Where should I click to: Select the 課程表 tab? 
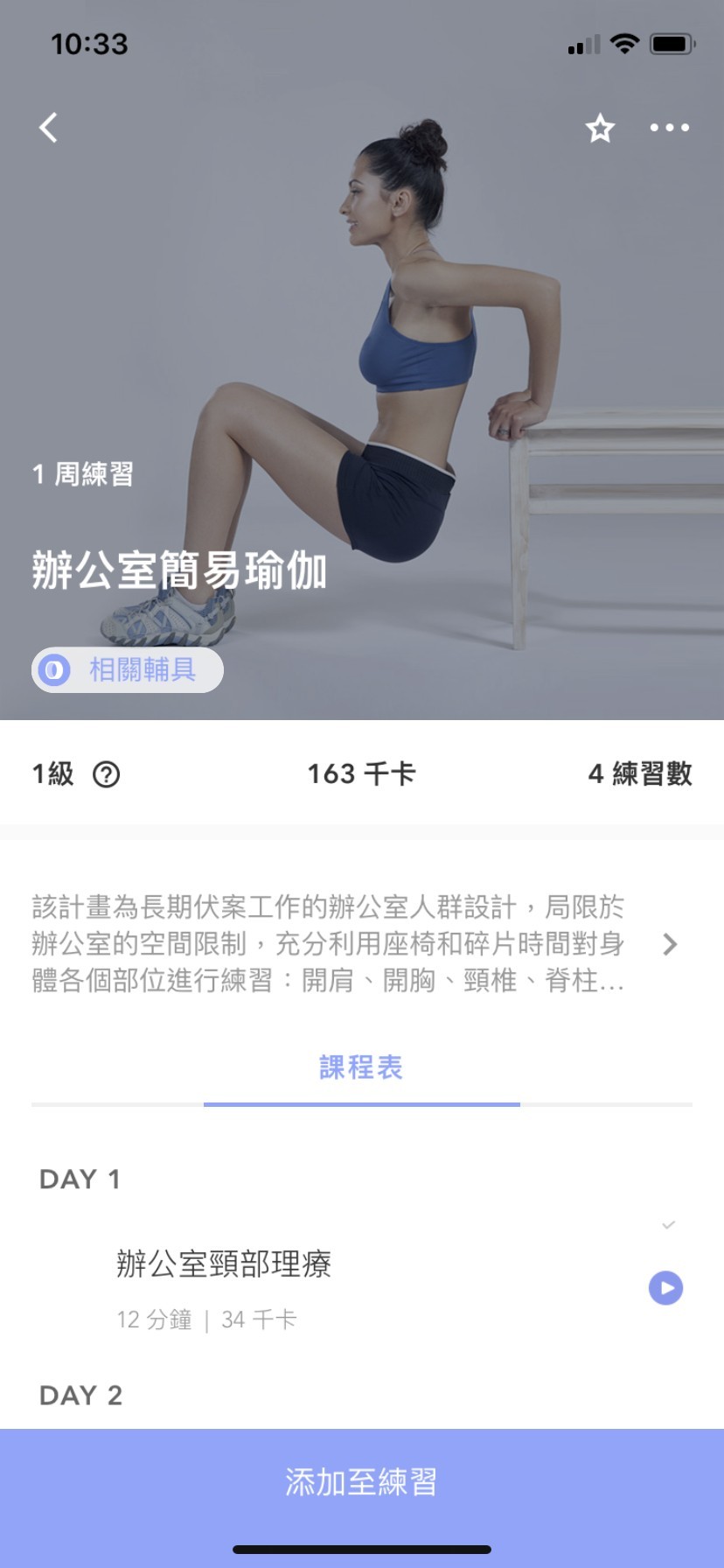361,1068
